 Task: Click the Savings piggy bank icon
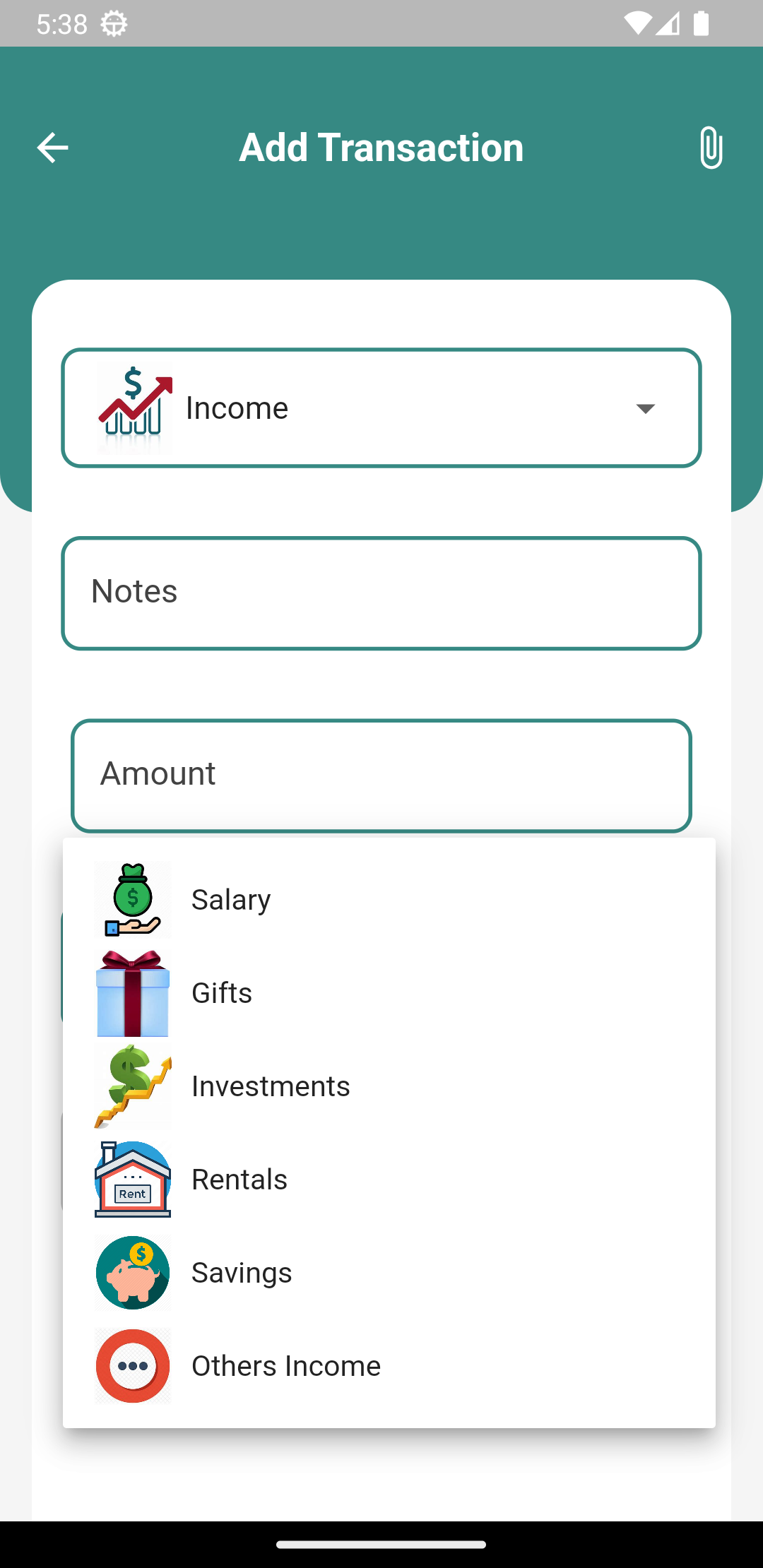click(132, 1272)
